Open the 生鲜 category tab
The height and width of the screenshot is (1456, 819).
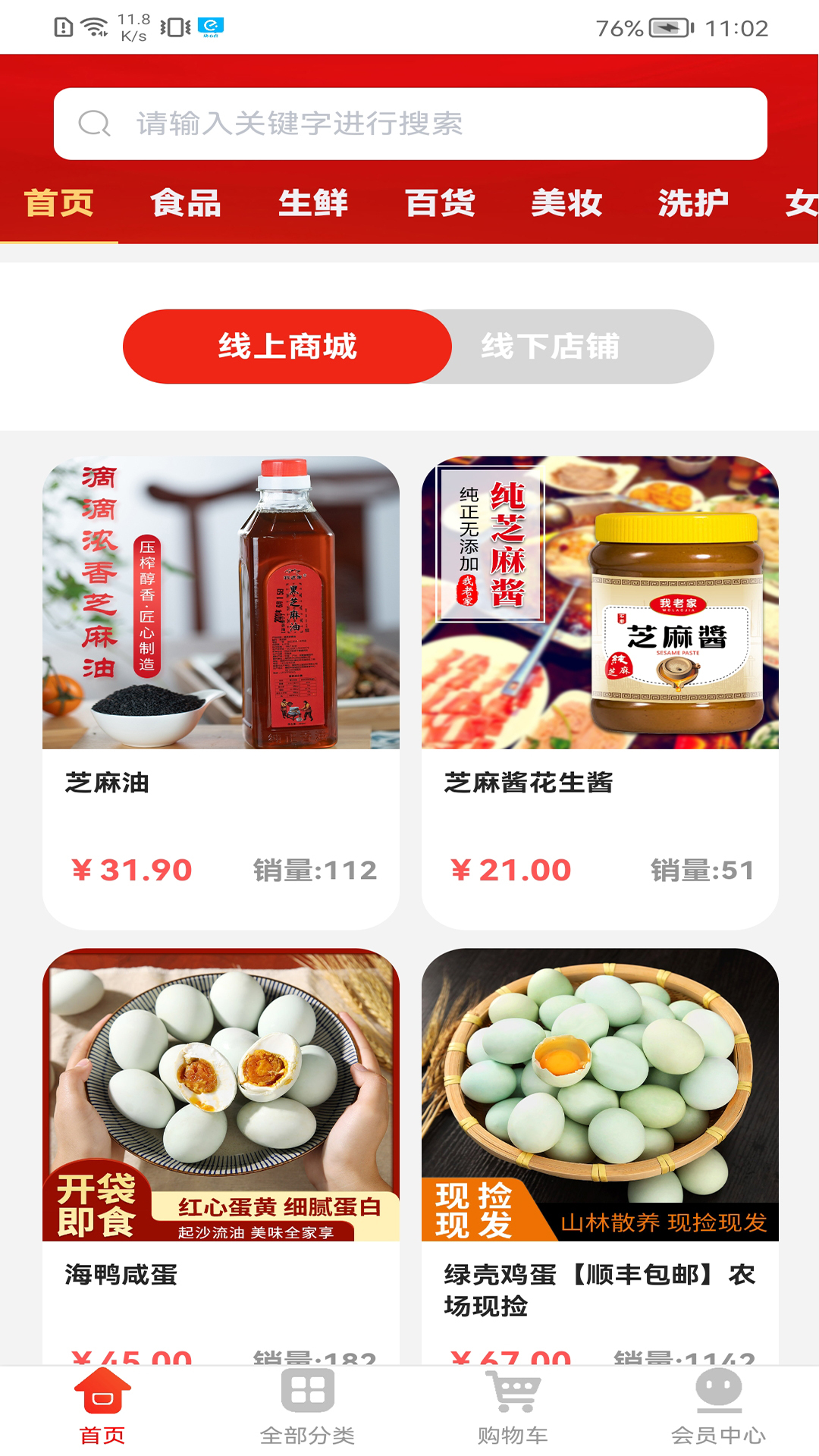(314, 203)
